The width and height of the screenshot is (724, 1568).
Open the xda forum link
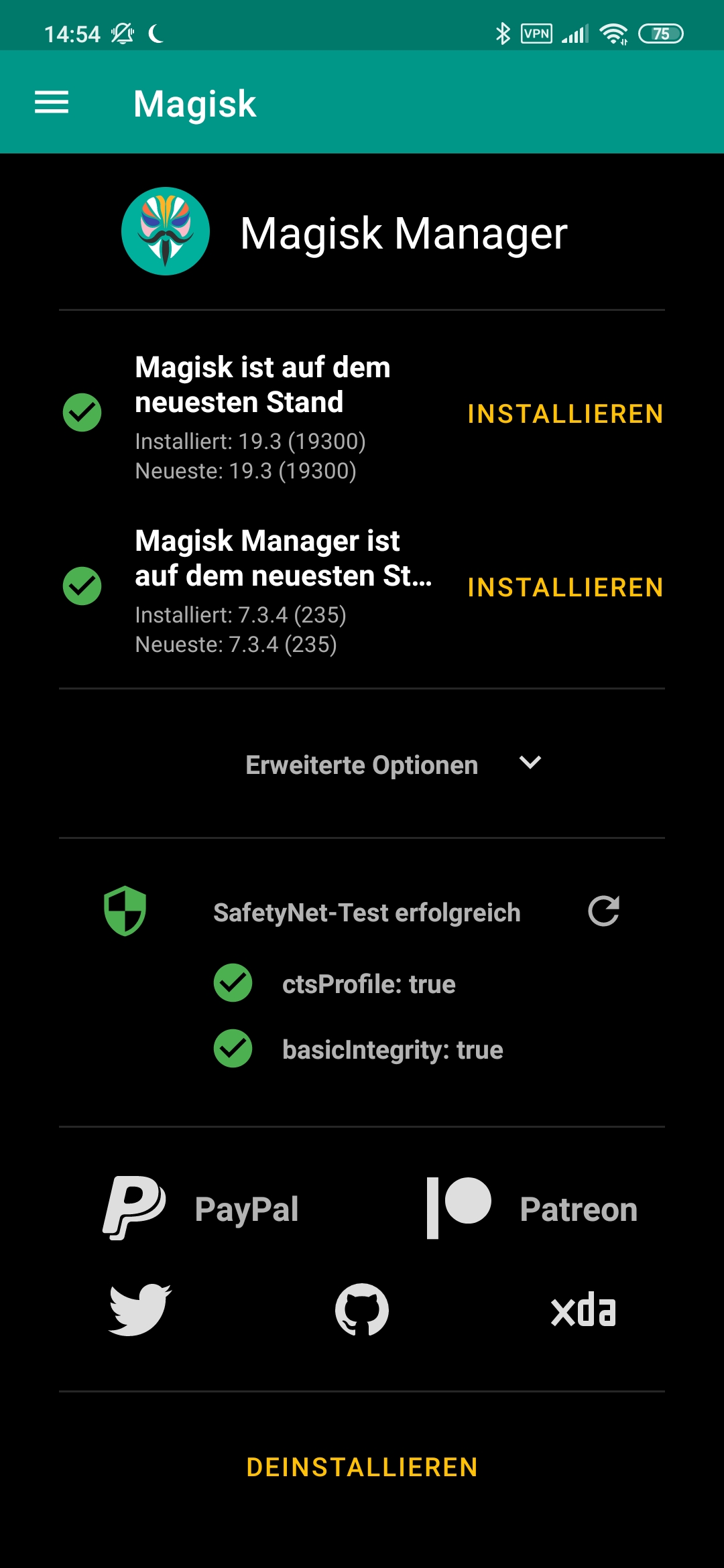pyautogui.click(x=583, y=1311)
